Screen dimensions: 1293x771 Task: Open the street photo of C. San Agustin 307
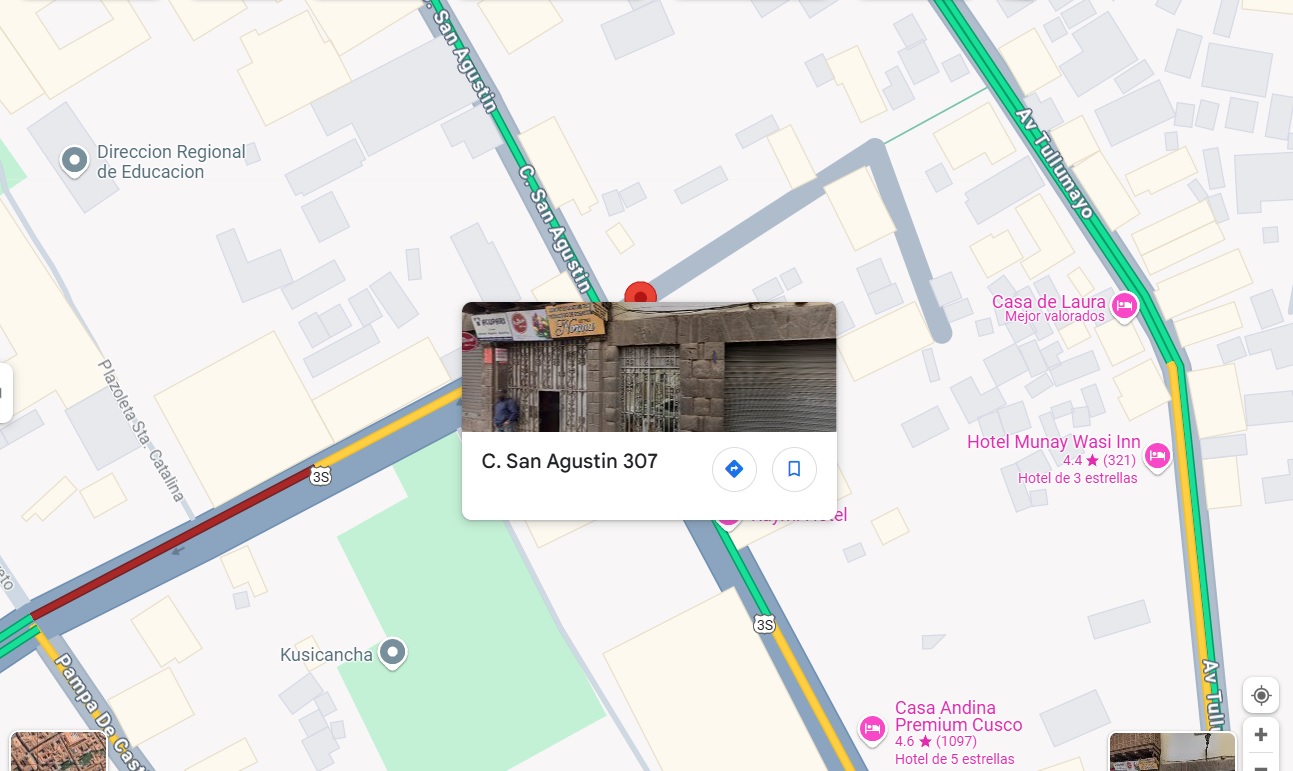pos(648,367)
